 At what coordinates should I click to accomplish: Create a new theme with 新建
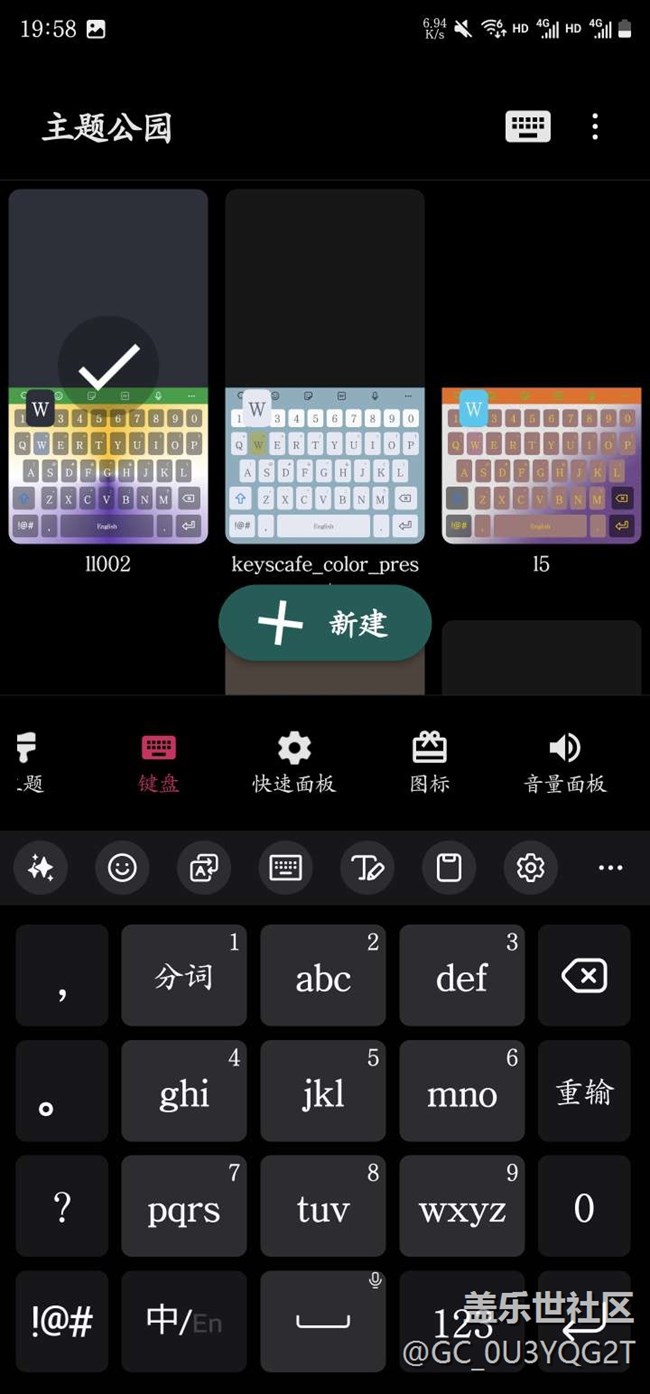point(325,623)
